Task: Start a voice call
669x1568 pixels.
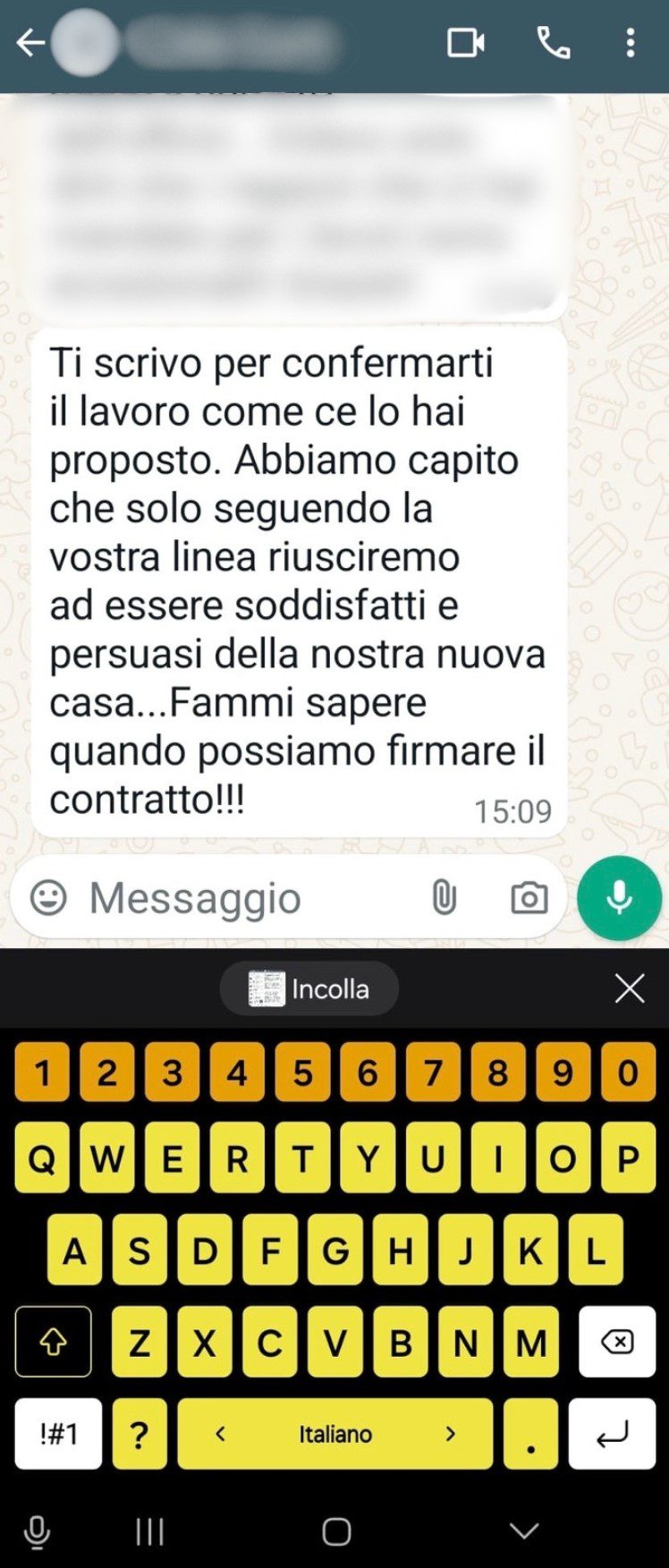Action: [x=553, y=42]
